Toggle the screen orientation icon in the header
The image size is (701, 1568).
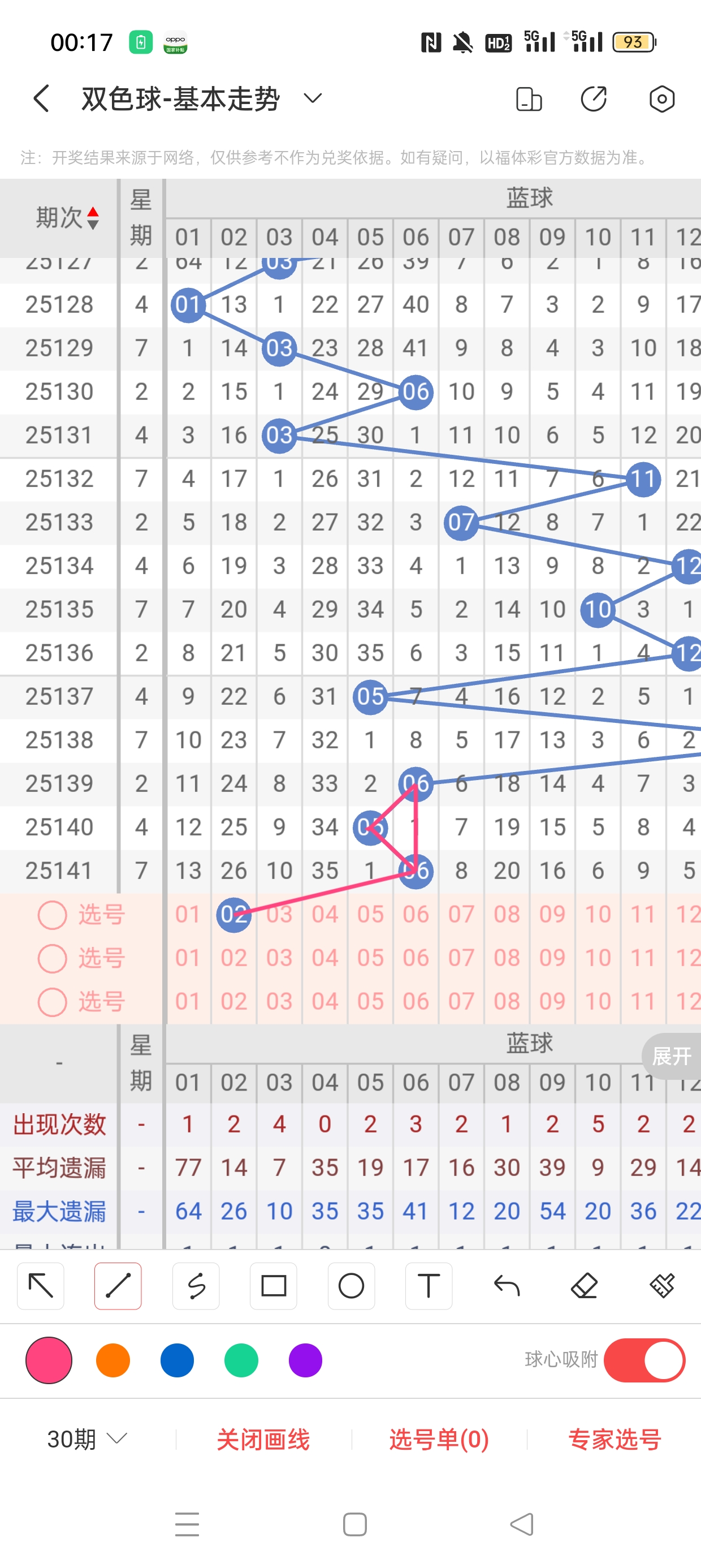coord(528,98)
